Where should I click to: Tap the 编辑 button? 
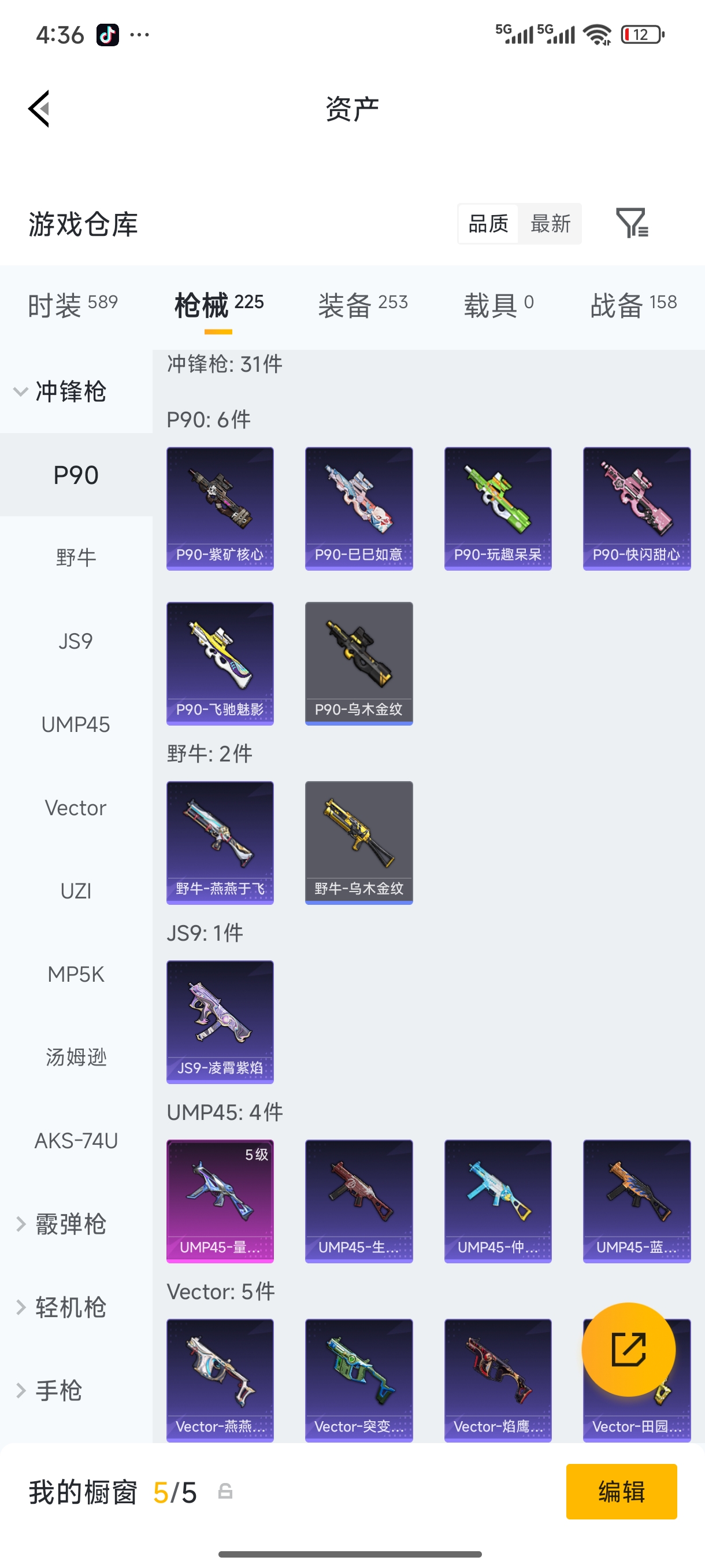621,1491
